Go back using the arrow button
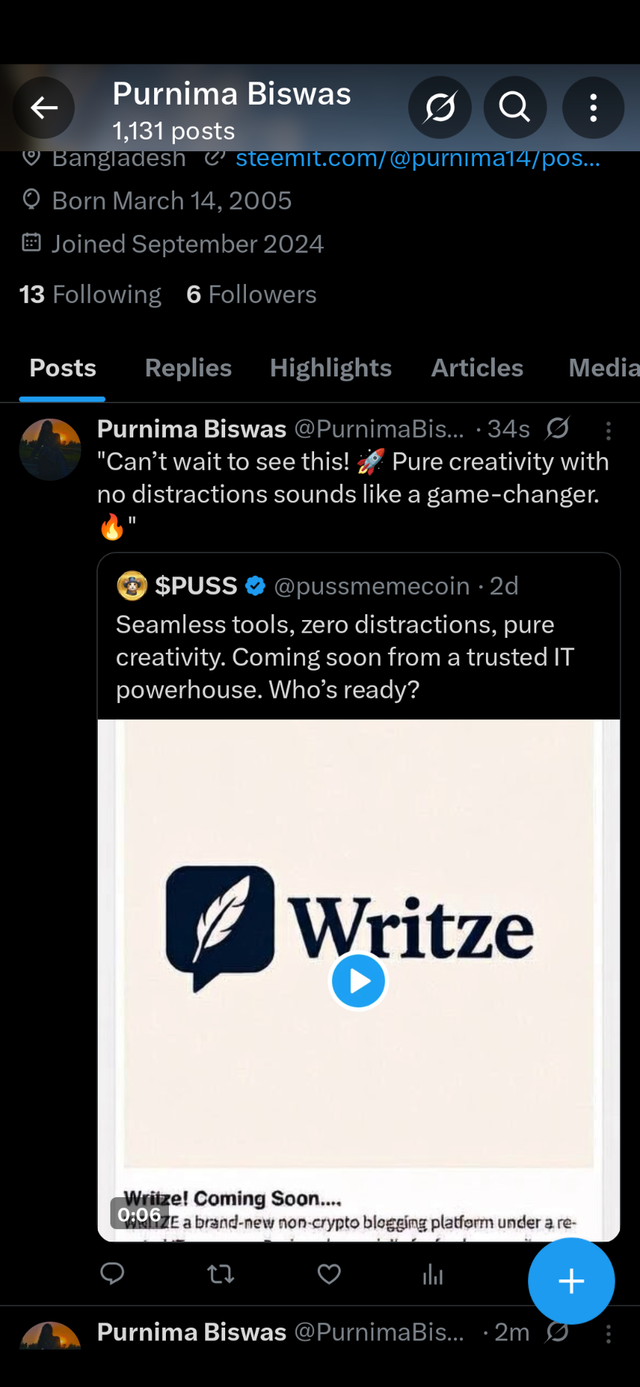640x1387 pixels. tap(44, 107)
